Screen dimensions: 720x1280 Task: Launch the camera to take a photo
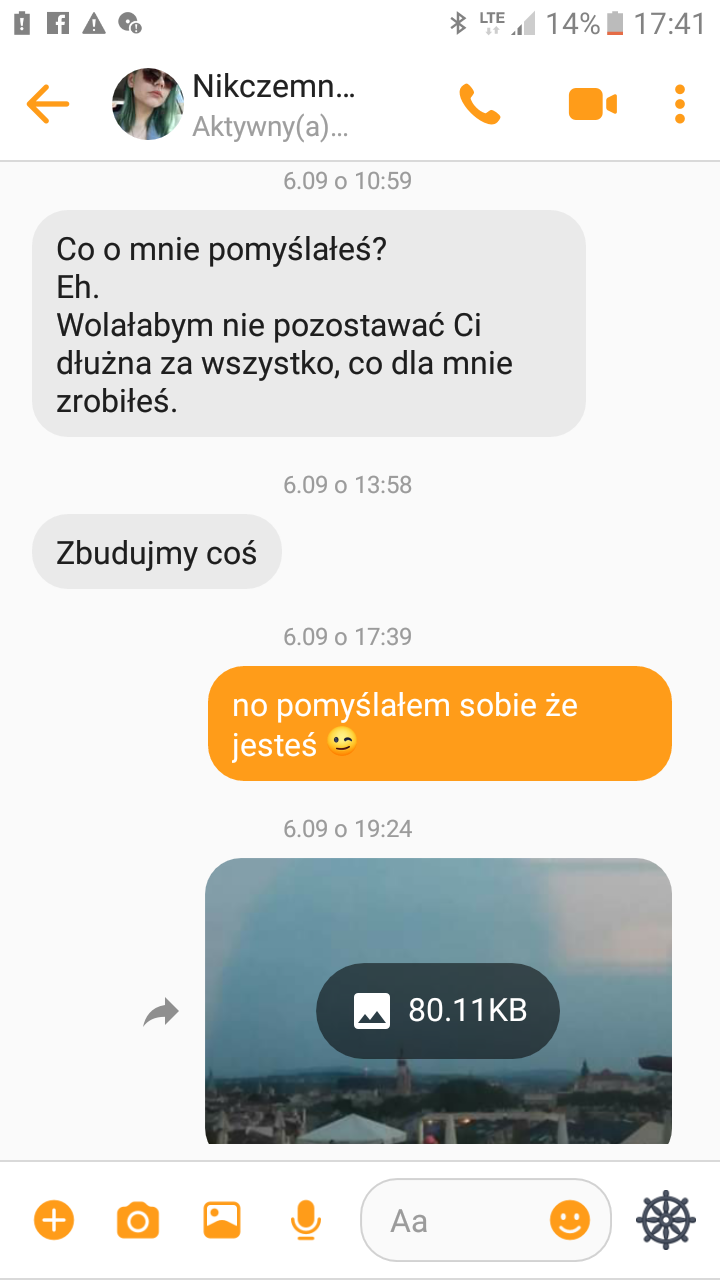(x=138, y=1220)
